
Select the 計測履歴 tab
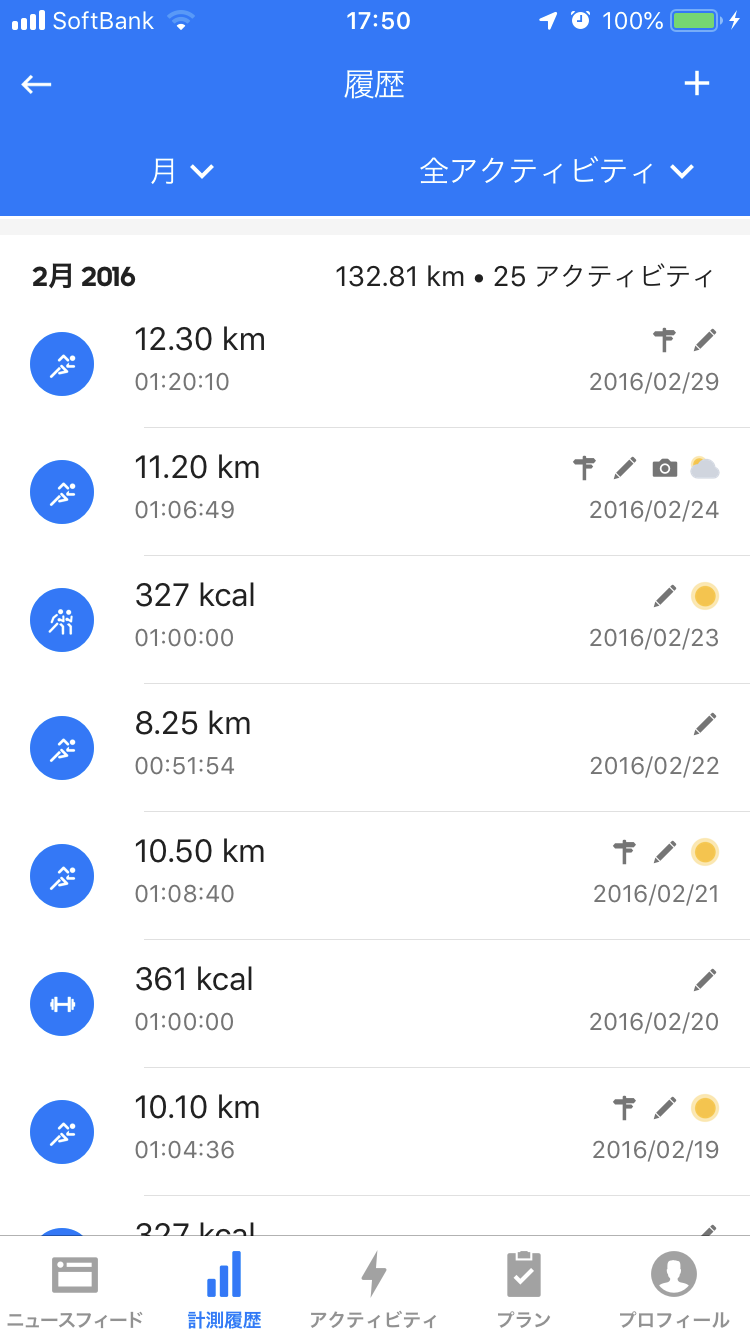225,1287
